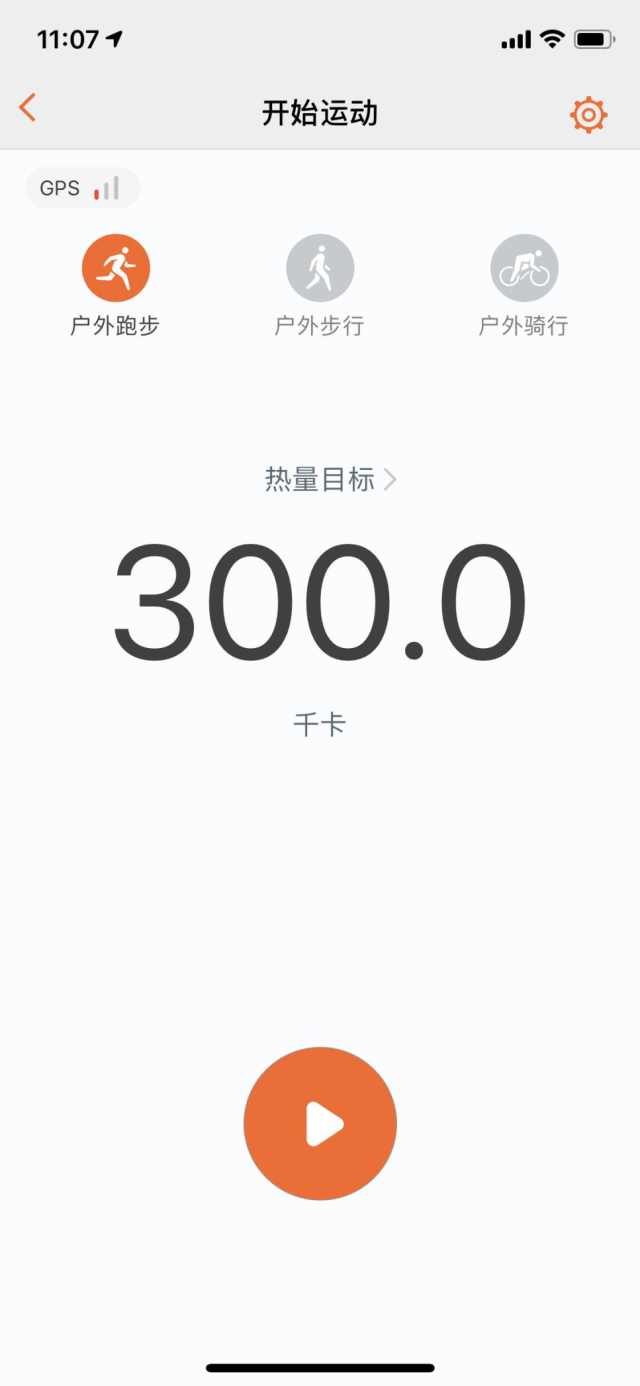Start the workout with the play button
The image size is (640, 1386).
[320, 1124]
